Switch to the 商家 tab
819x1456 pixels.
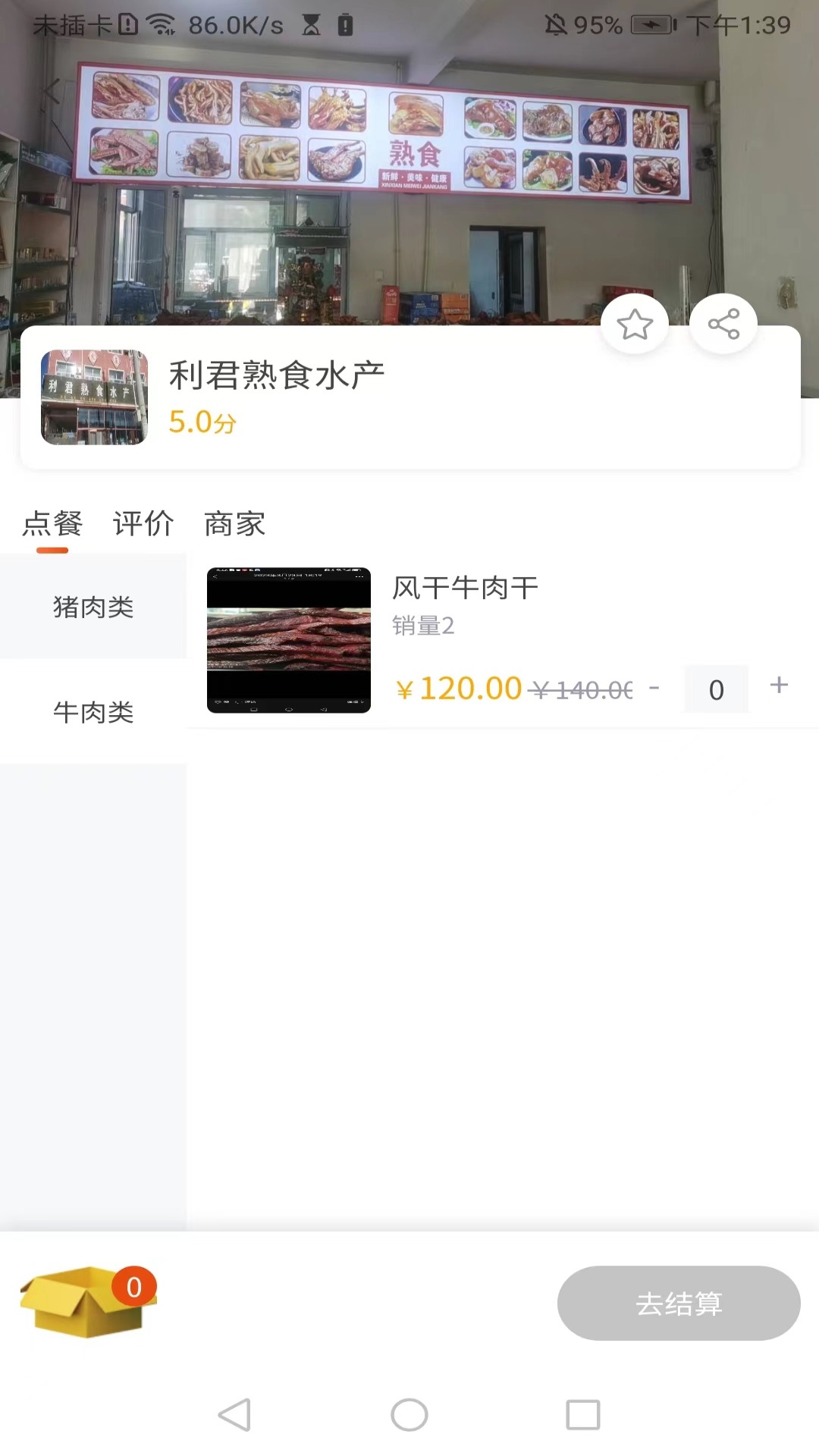[234, 524]
